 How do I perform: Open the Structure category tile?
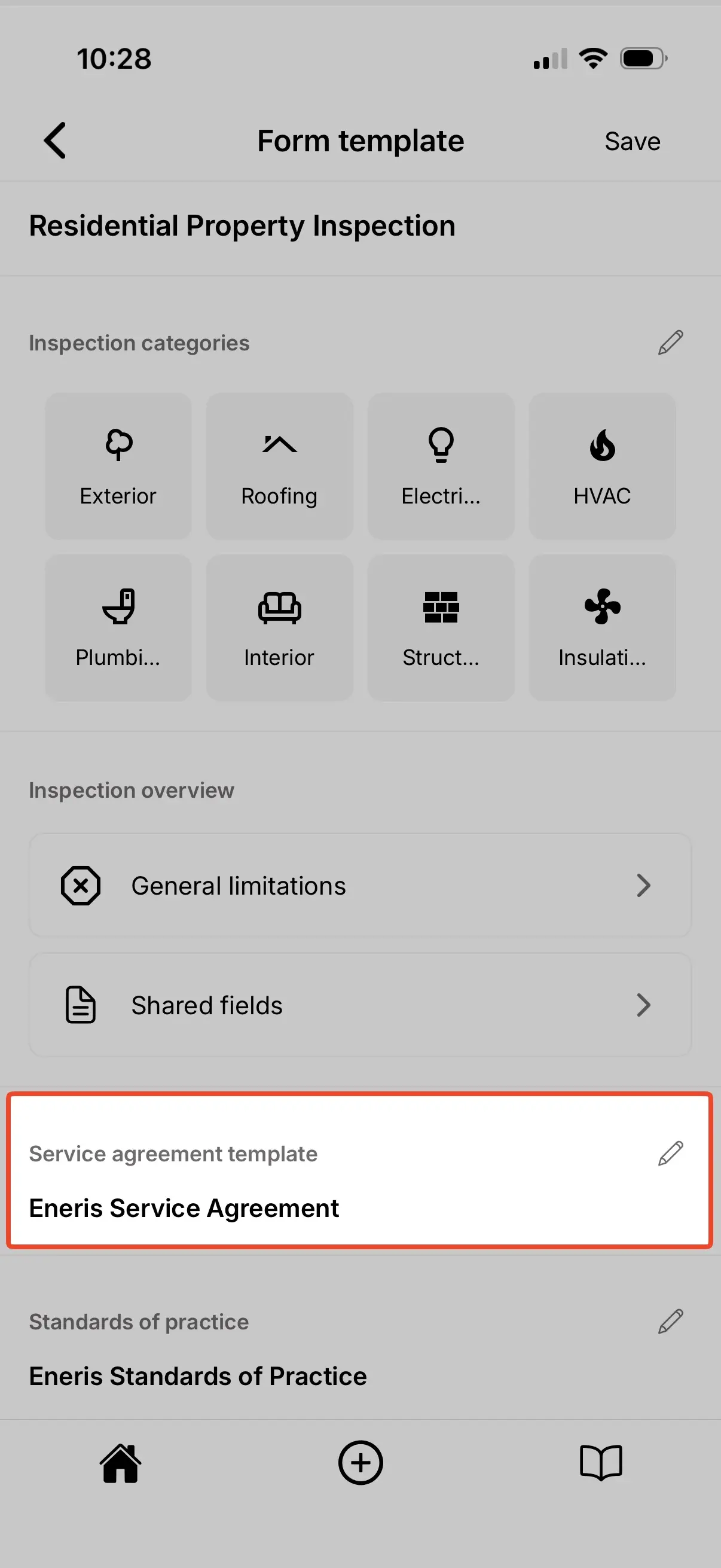click(x=441, y=627)
